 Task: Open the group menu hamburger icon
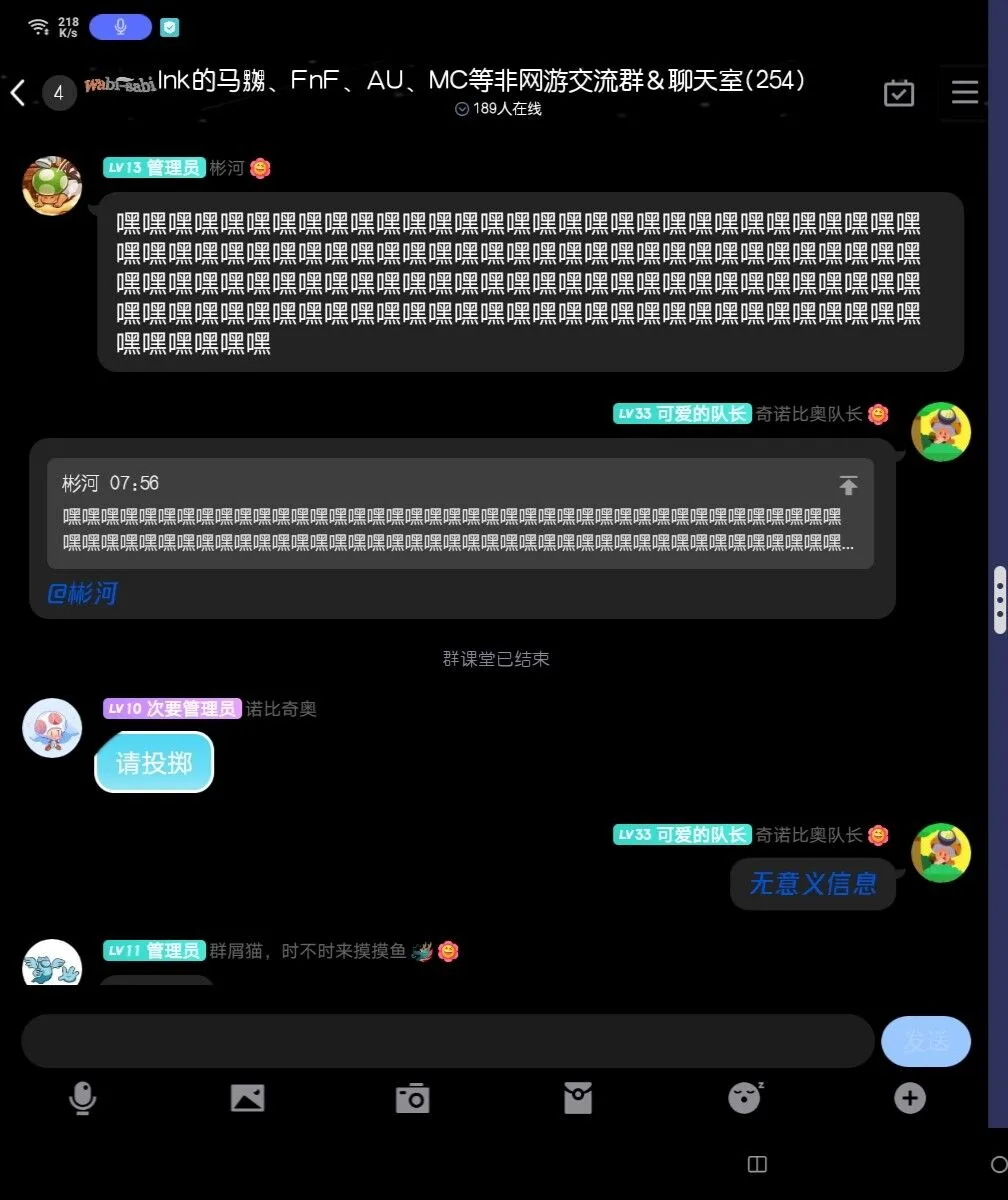tap(964, 93)
